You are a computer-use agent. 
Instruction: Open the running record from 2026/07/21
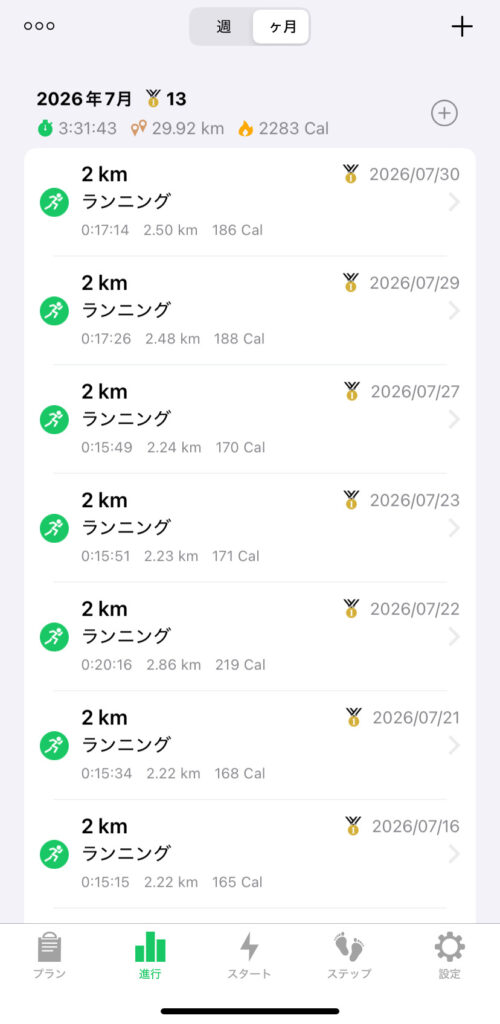250,744
